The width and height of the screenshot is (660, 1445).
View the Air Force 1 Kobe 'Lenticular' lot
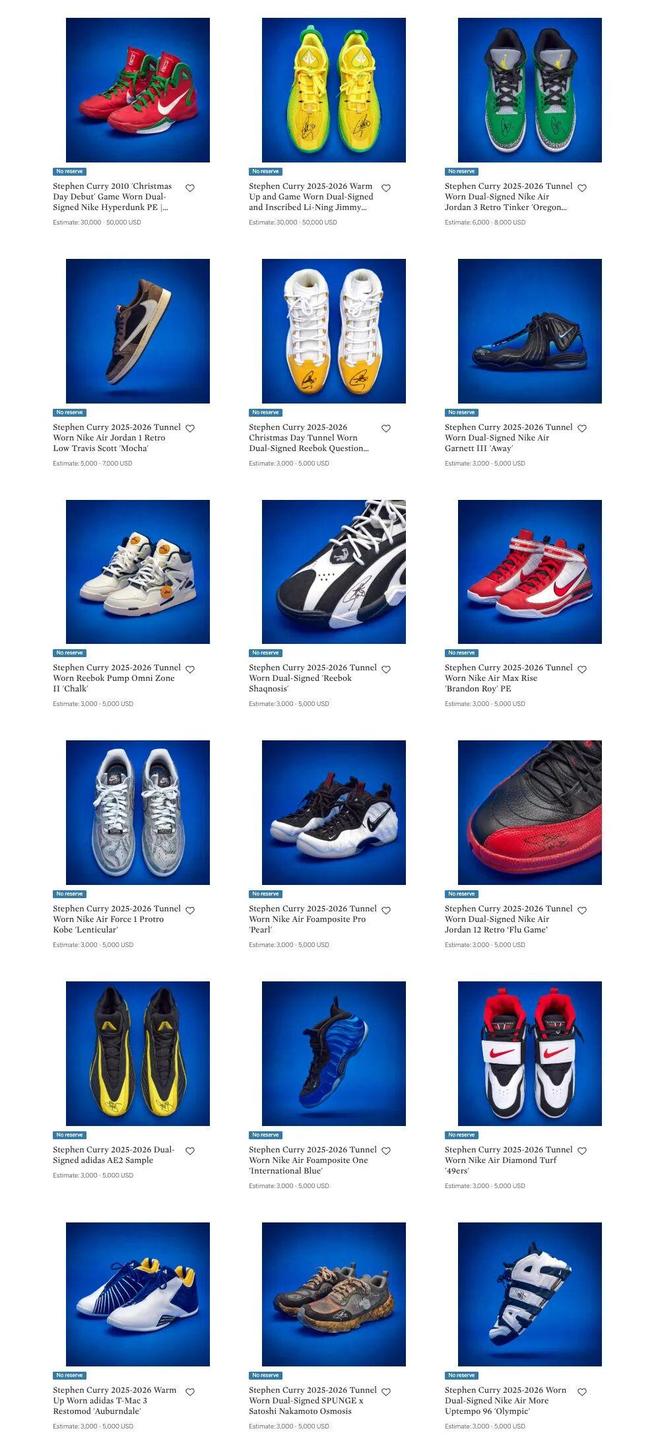[137, 812]
